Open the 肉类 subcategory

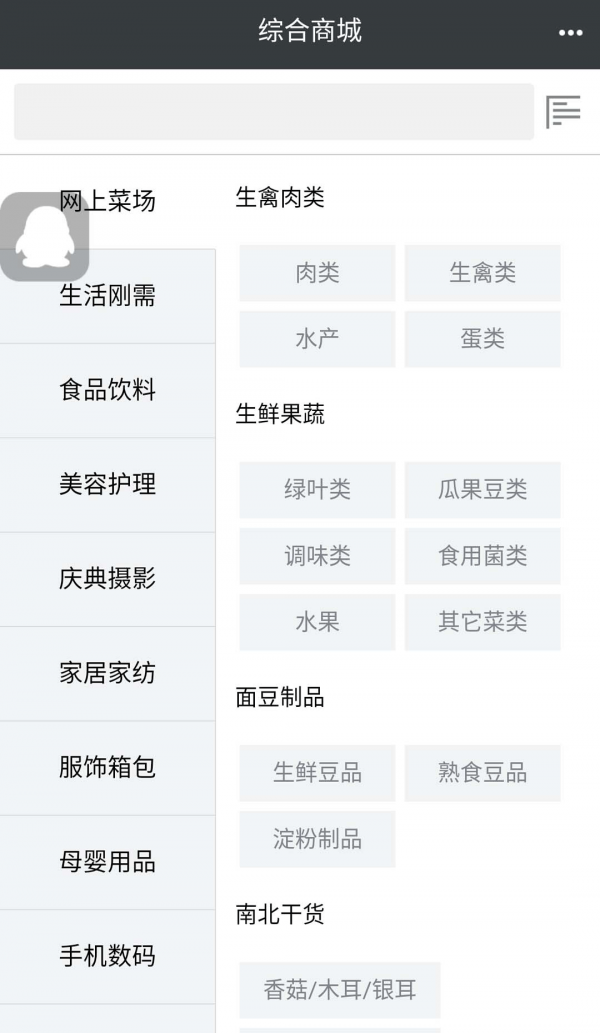coord(317,273)
